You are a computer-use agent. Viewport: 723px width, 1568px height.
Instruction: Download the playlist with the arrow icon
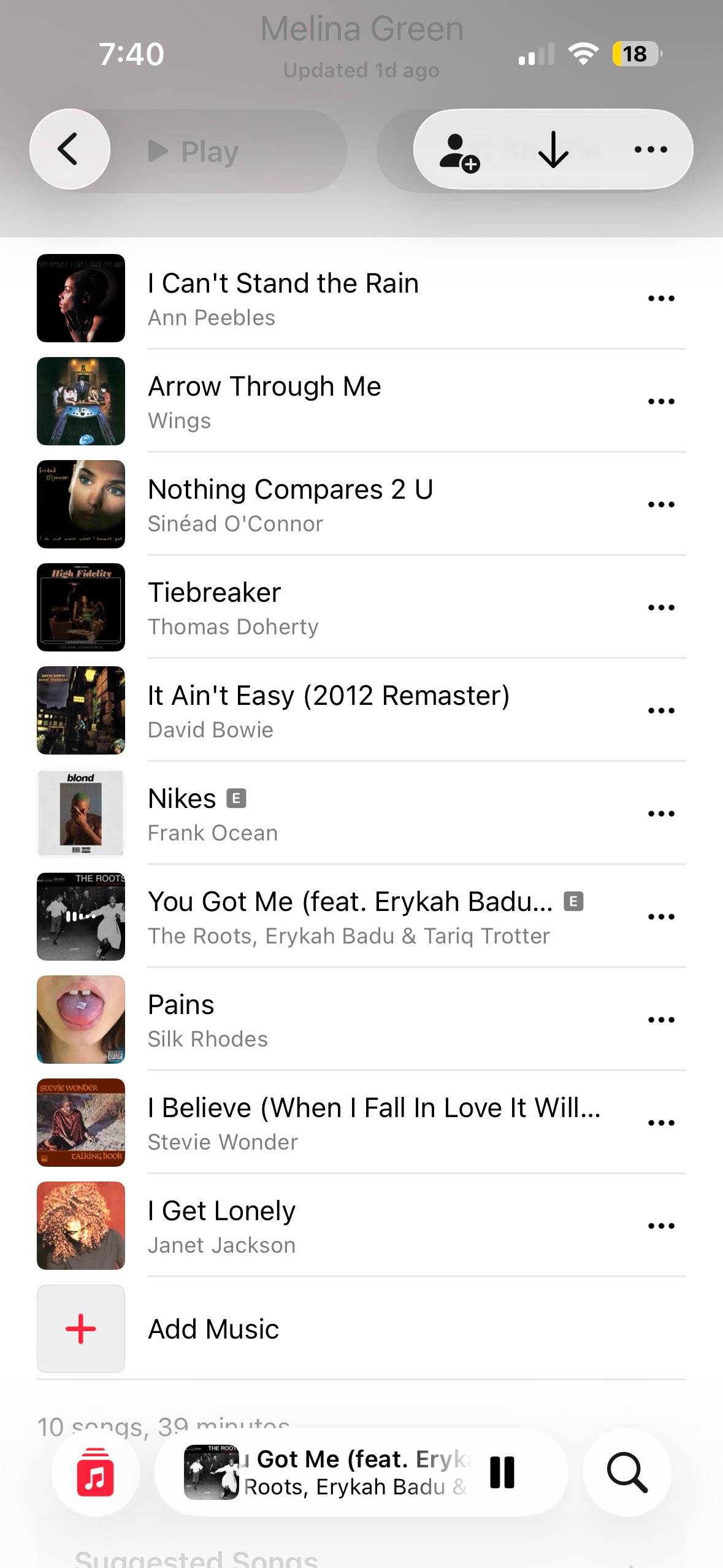click(553, 150)
